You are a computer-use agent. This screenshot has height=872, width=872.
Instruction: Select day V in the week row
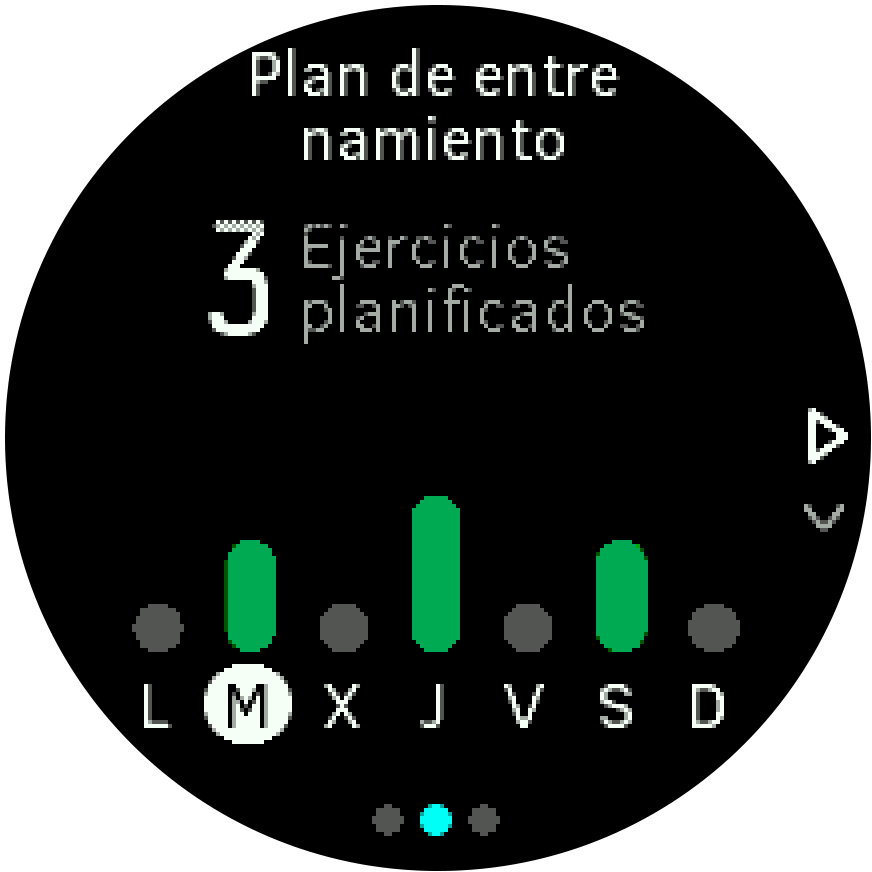pyautogui.click(x=526, y=707)
